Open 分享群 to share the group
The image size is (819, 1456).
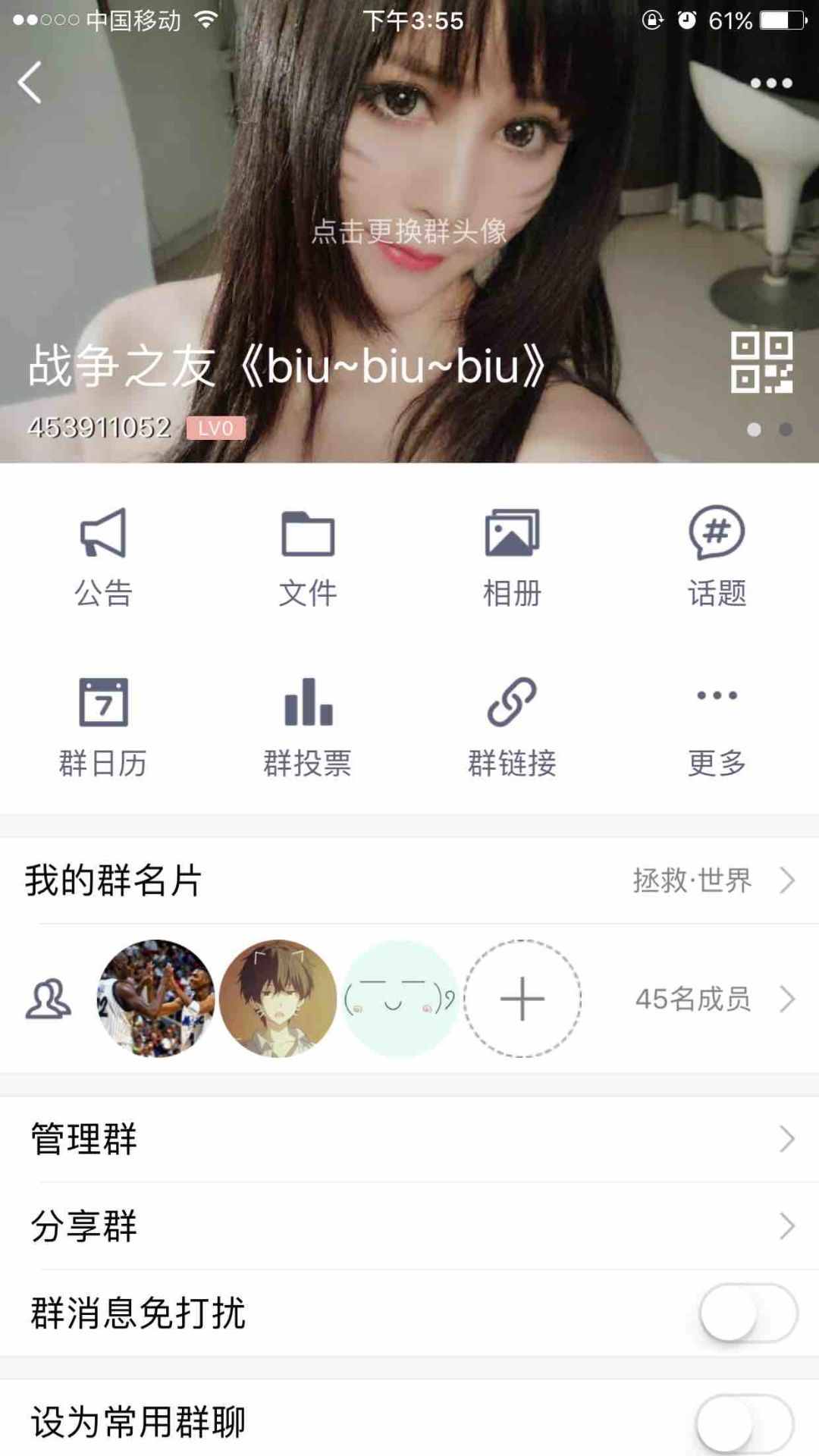pos(409,1226)
